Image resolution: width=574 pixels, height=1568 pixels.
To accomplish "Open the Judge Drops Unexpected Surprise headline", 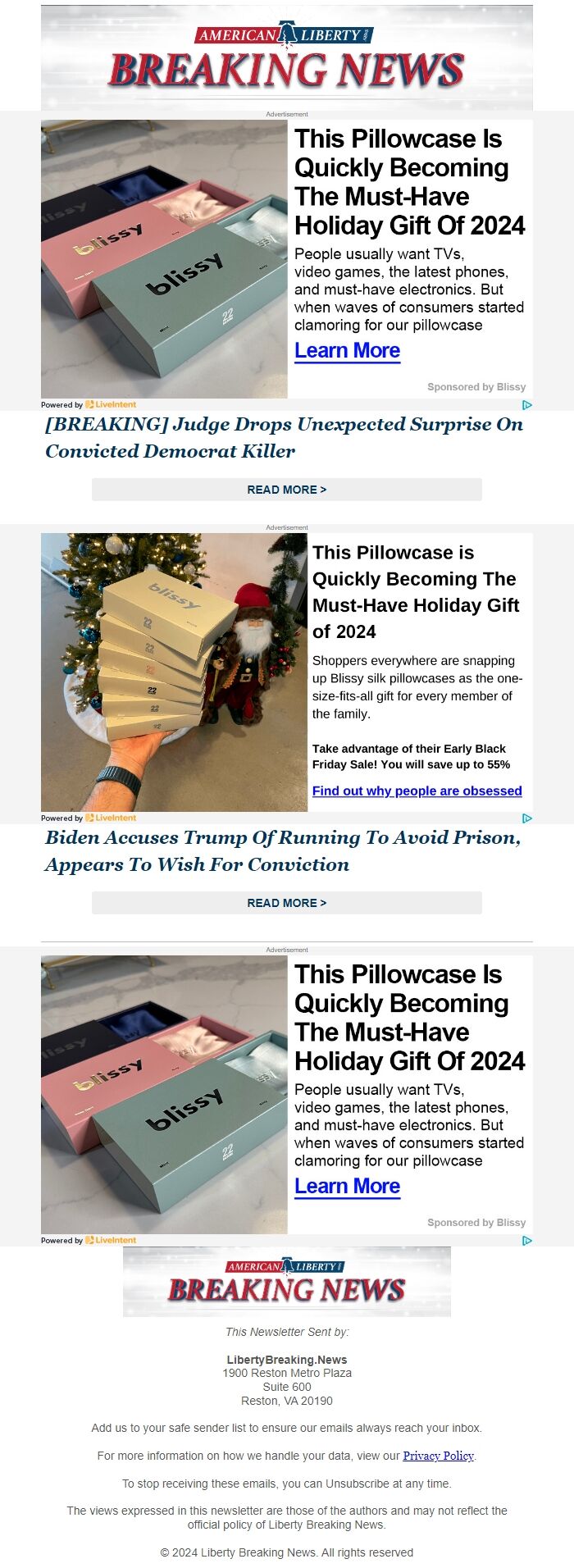I will pos(283,437).
